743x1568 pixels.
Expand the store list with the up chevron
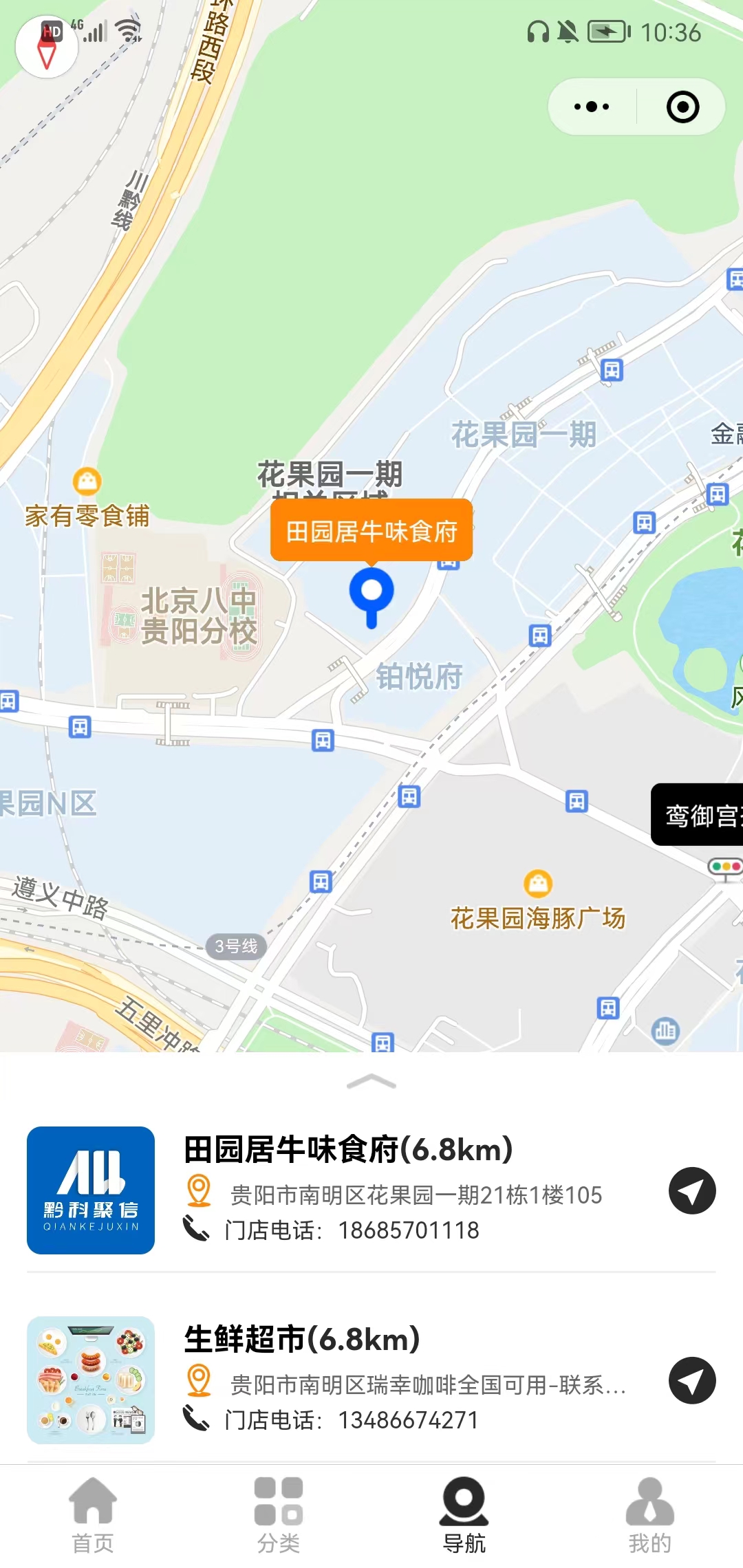pyautogui.click(x=371, y=1082)
